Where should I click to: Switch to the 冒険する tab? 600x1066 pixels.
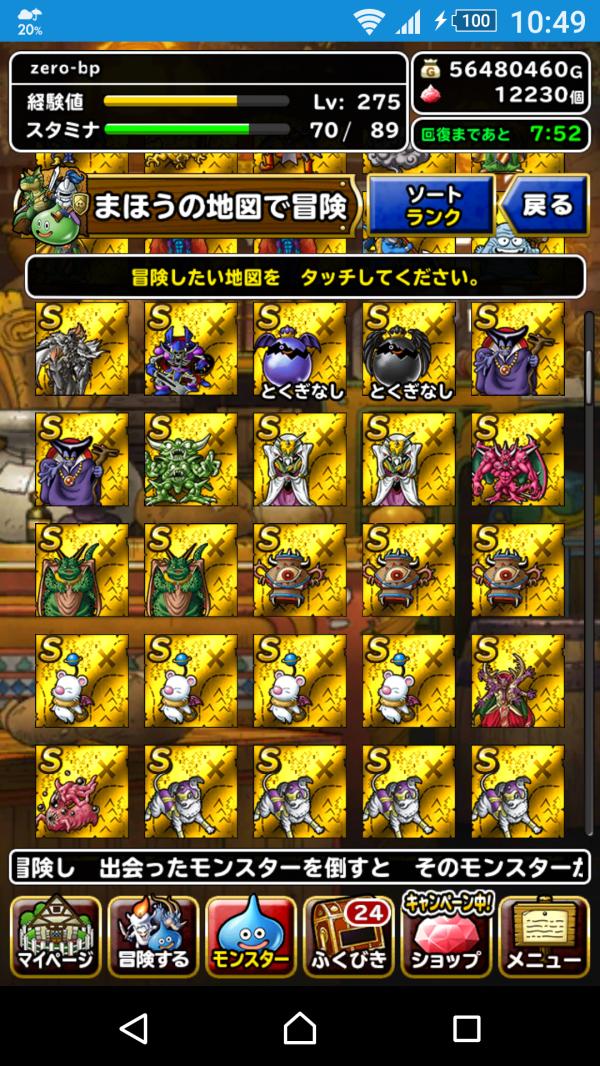(x=153, y=937)
